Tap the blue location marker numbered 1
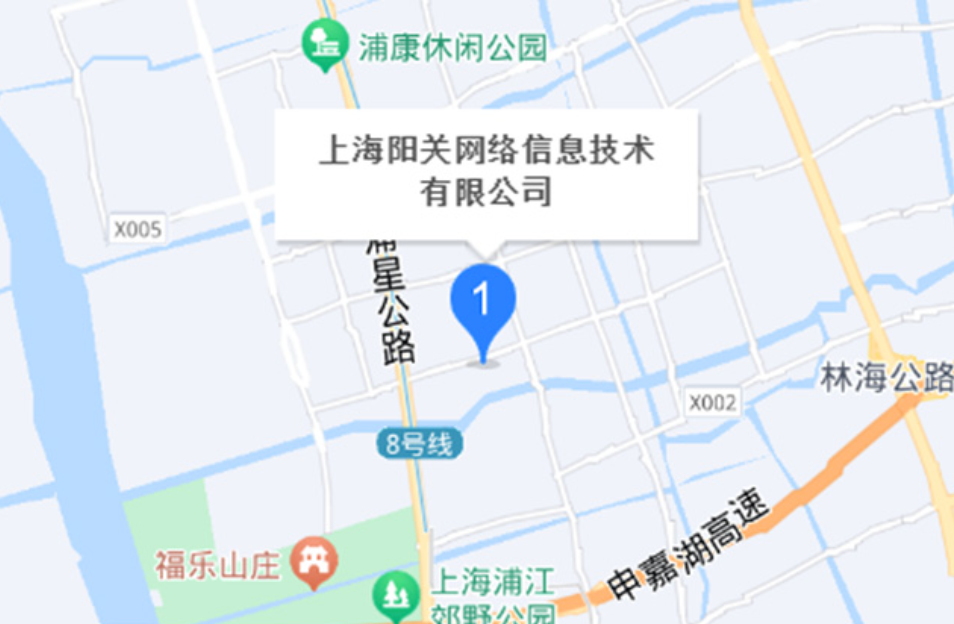This screenshot has width=954, height=624. click(483, 302)
